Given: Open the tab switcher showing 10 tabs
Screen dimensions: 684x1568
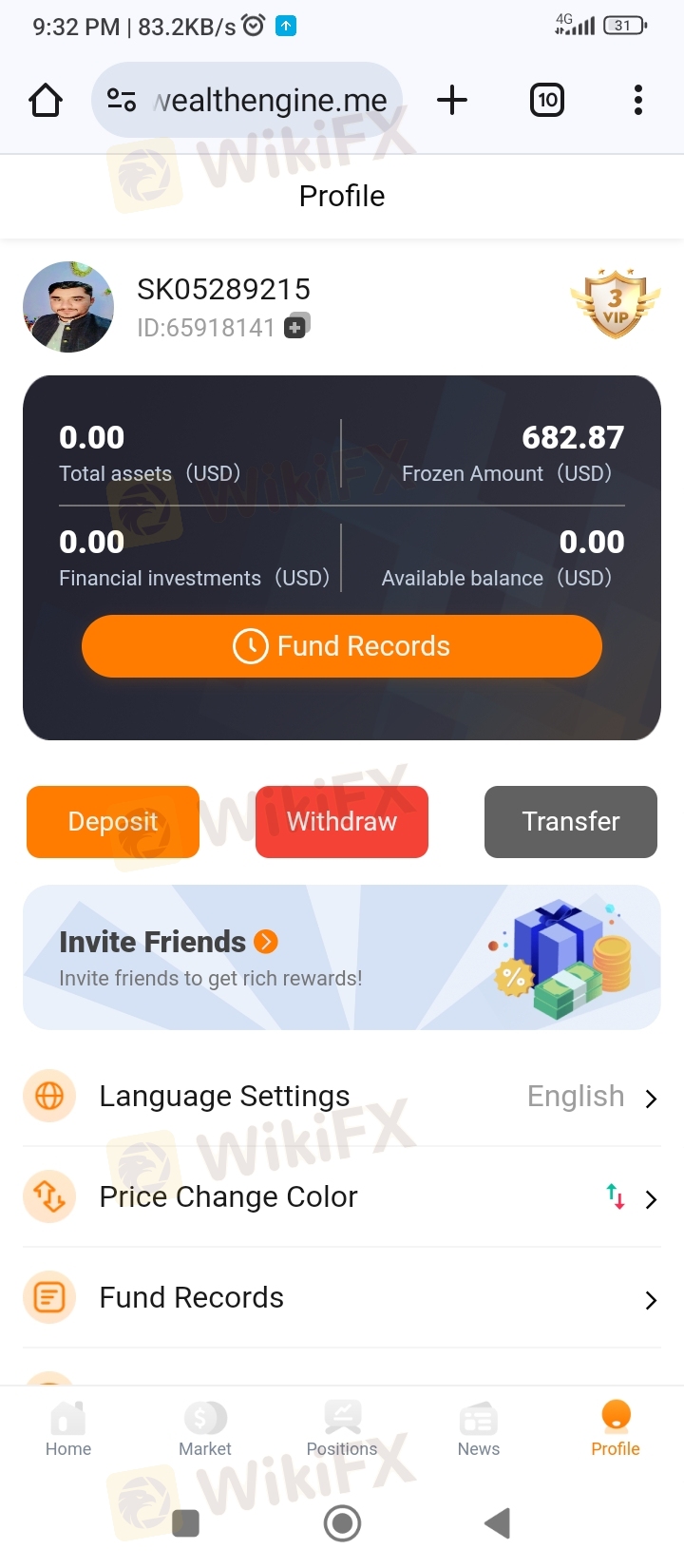Looking at the screenshot, I should pyautogui.click(x=547, y=100).
